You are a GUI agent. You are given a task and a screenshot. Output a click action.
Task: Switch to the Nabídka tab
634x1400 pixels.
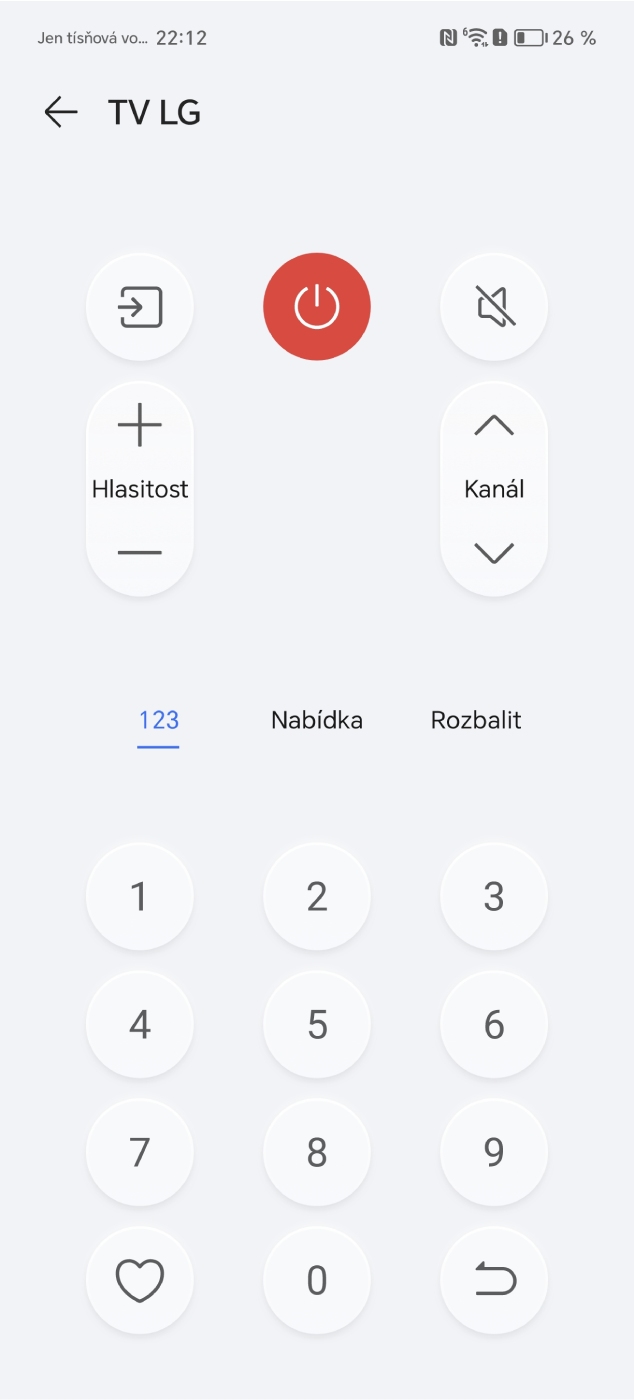317,720
